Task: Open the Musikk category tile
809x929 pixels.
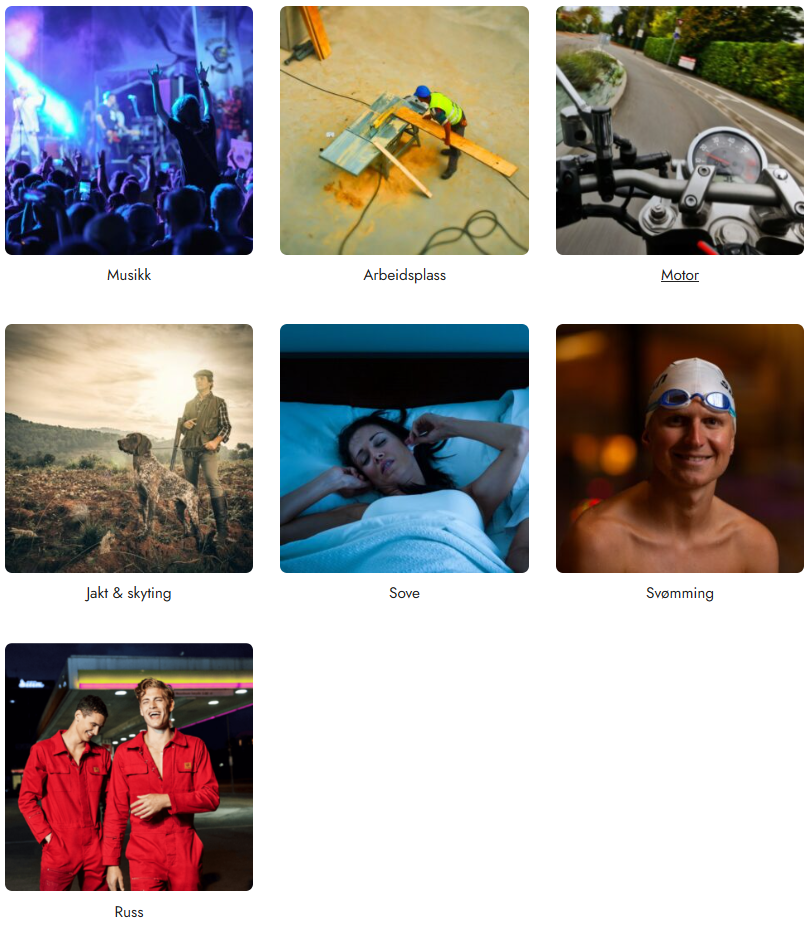Action: coord(129,131)
